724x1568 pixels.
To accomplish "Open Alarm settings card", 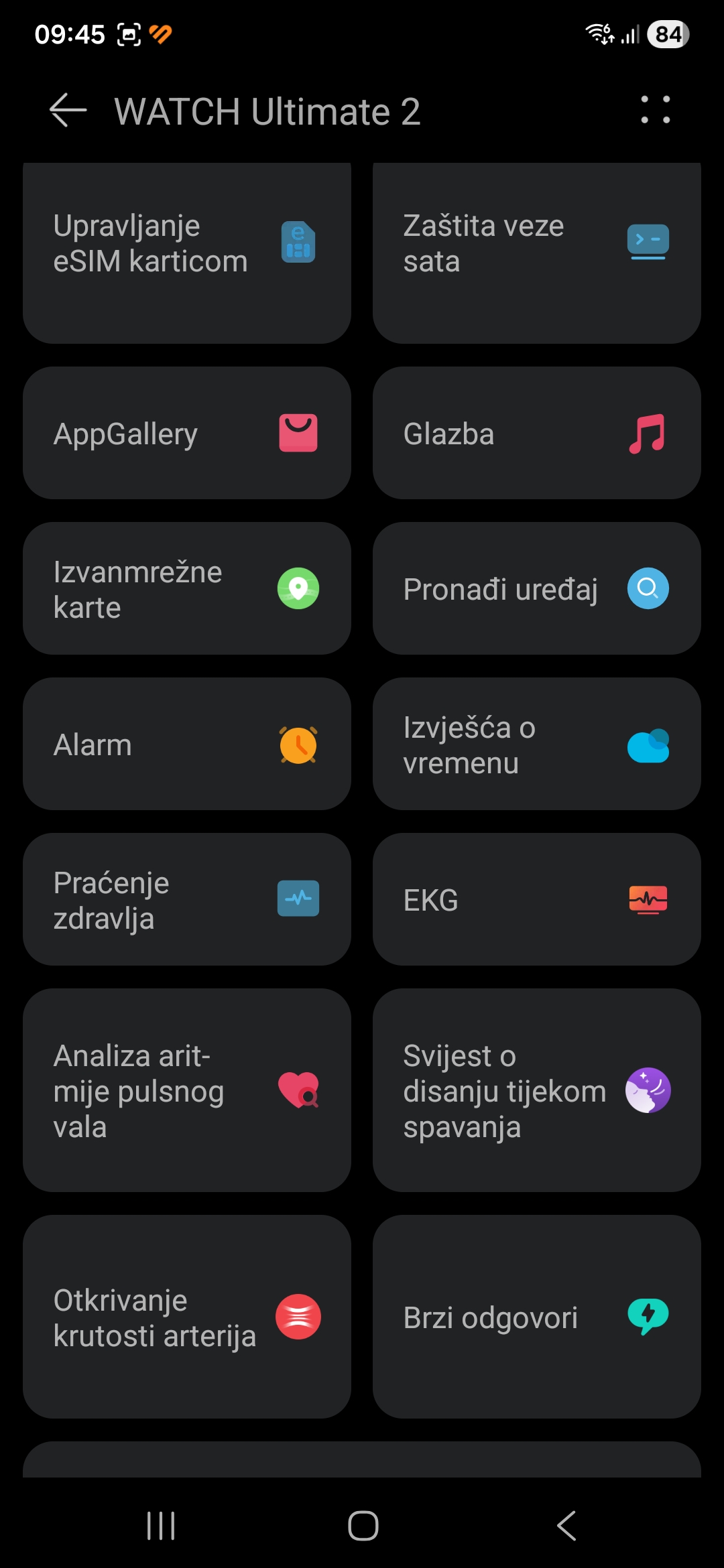I will [x=187, y=744].
